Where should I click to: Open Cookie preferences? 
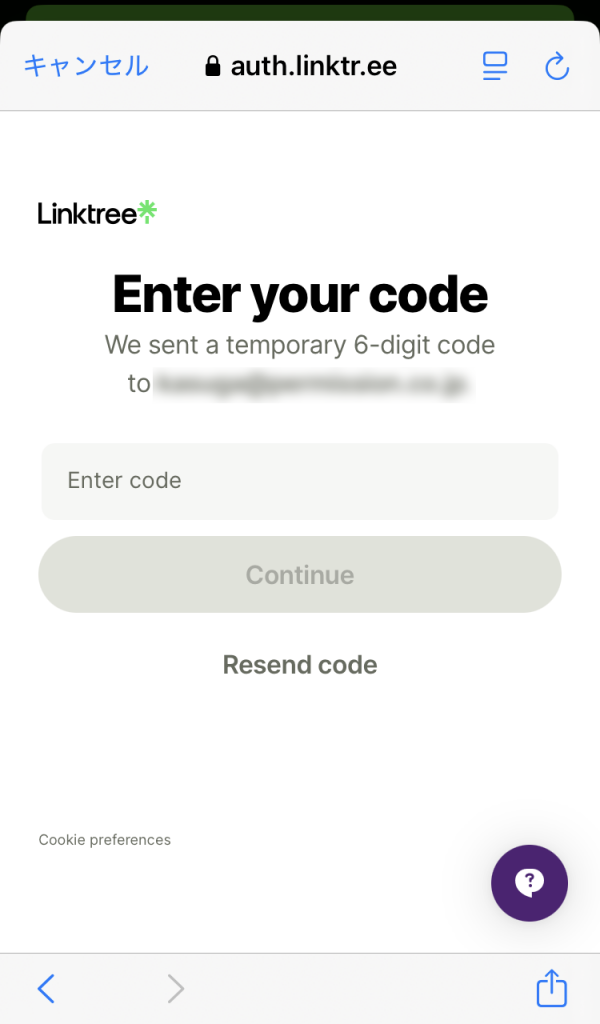(104, 840)
